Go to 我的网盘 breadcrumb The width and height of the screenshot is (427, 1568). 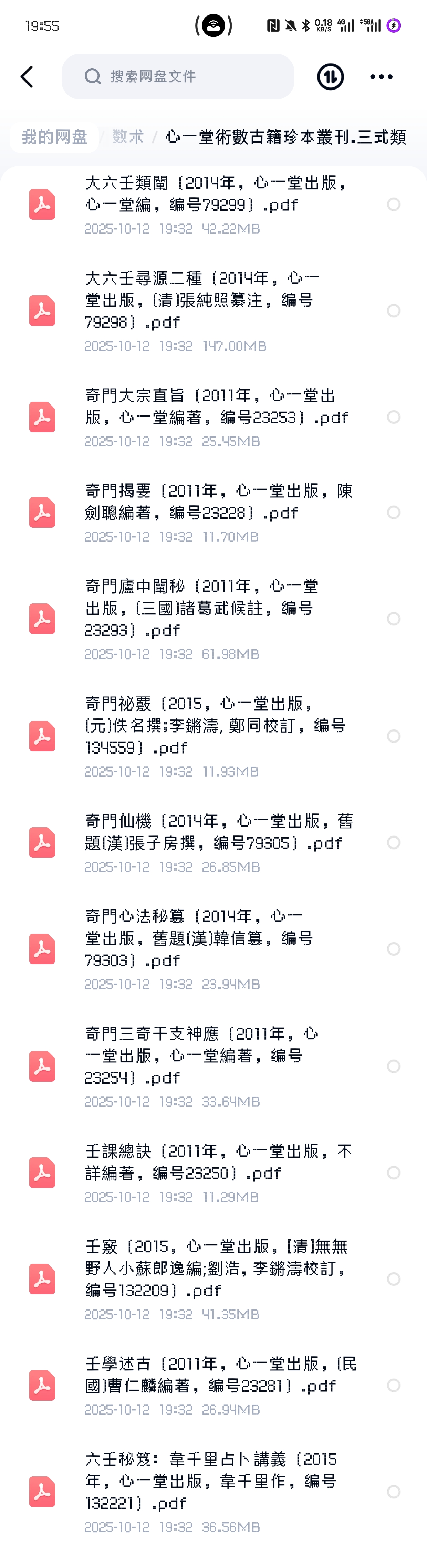click(54, 137)
